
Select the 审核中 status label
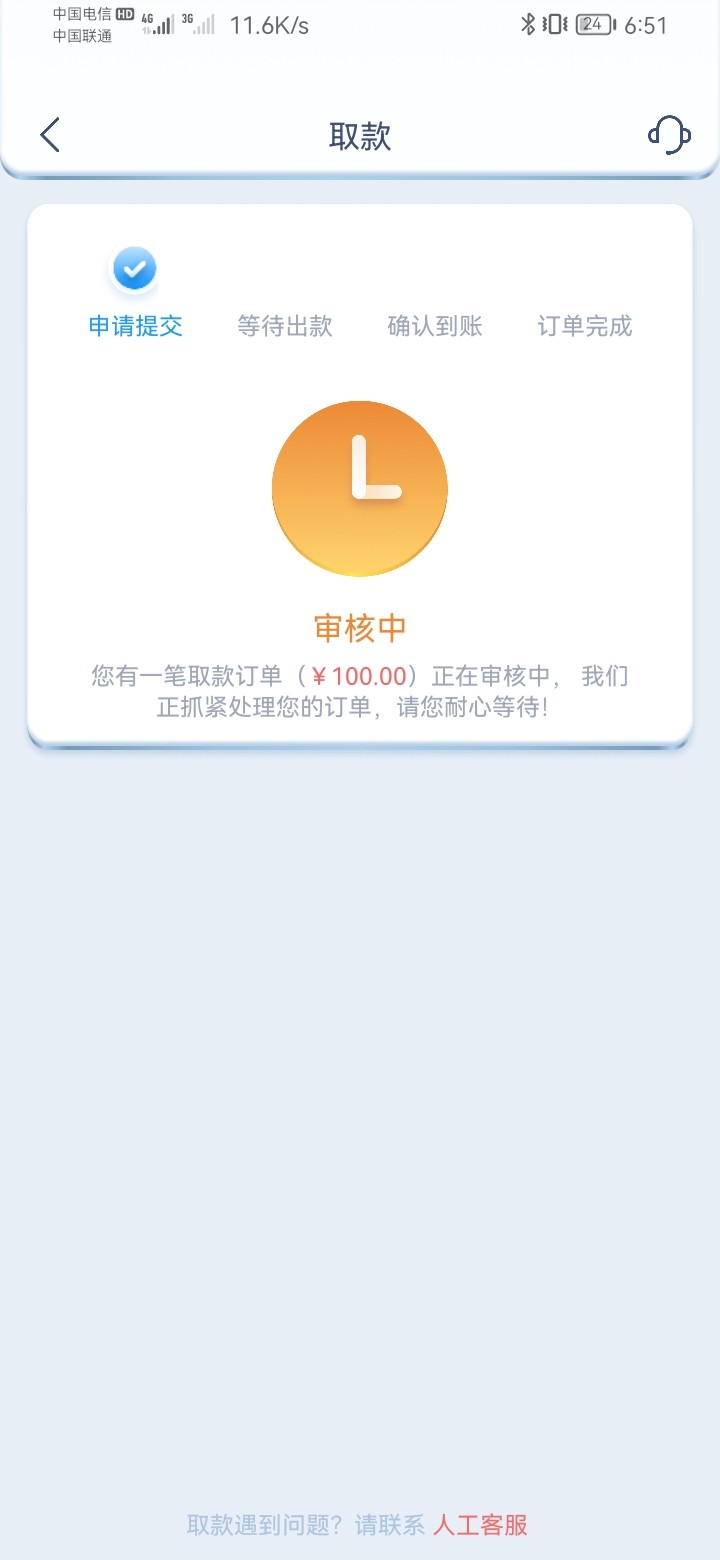click(360, 628)
